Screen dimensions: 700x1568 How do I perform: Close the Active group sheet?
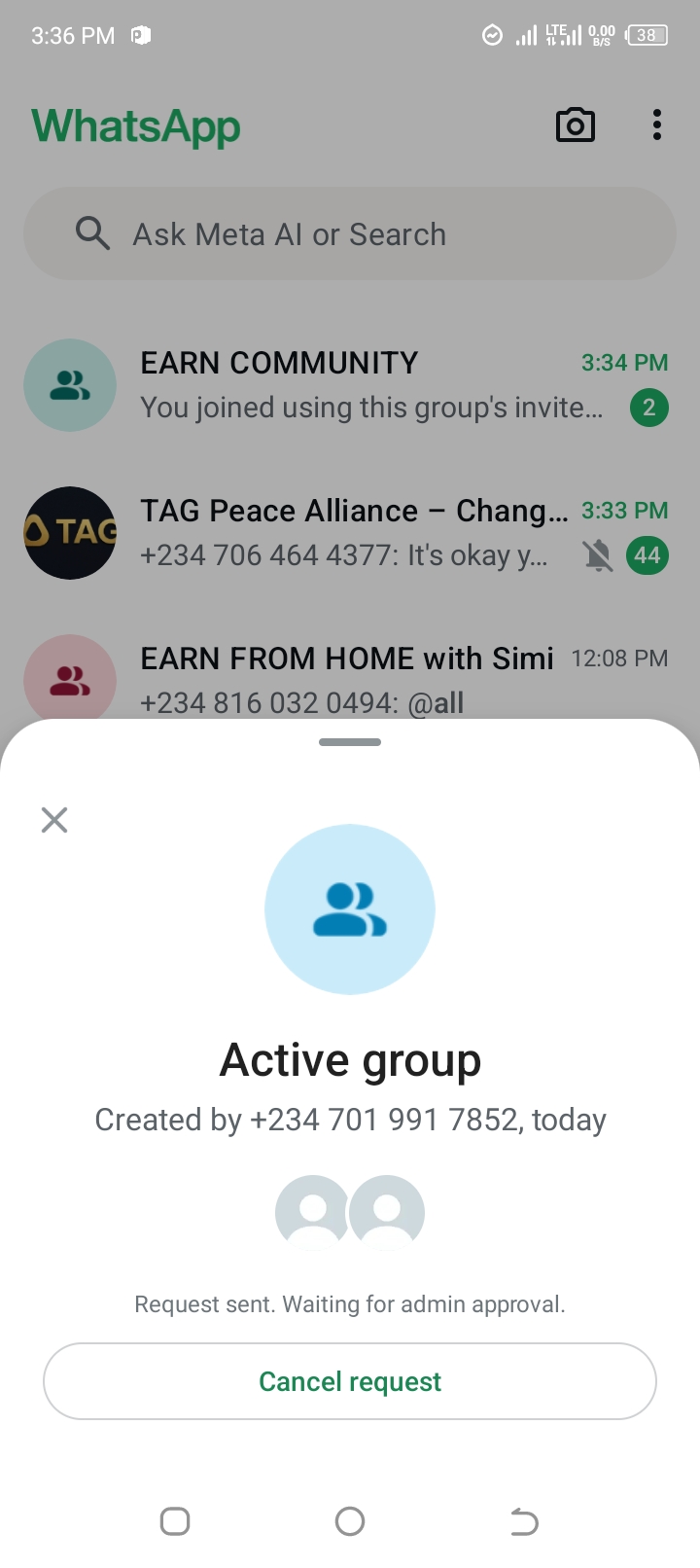(54, 820)
